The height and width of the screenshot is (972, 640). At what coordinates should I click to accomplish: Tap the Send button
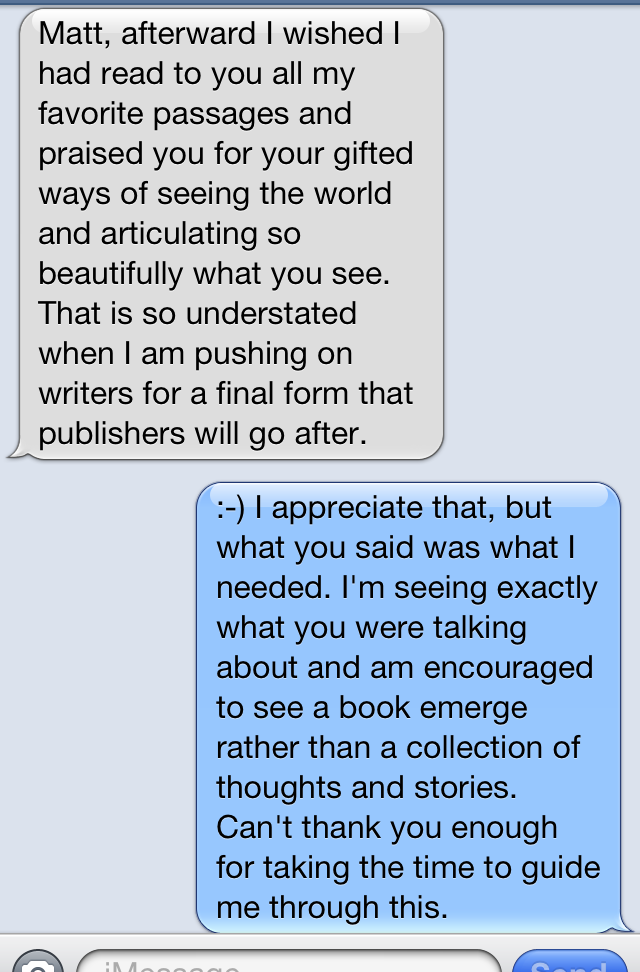point(570,964)
